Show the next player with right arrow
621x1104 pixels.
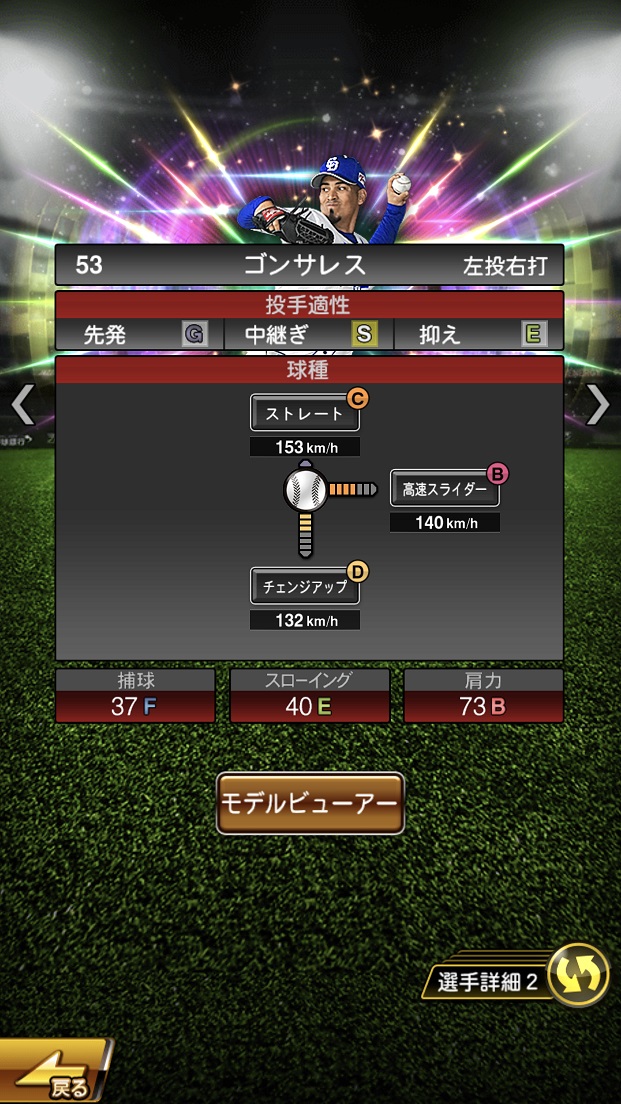(597, 405)
